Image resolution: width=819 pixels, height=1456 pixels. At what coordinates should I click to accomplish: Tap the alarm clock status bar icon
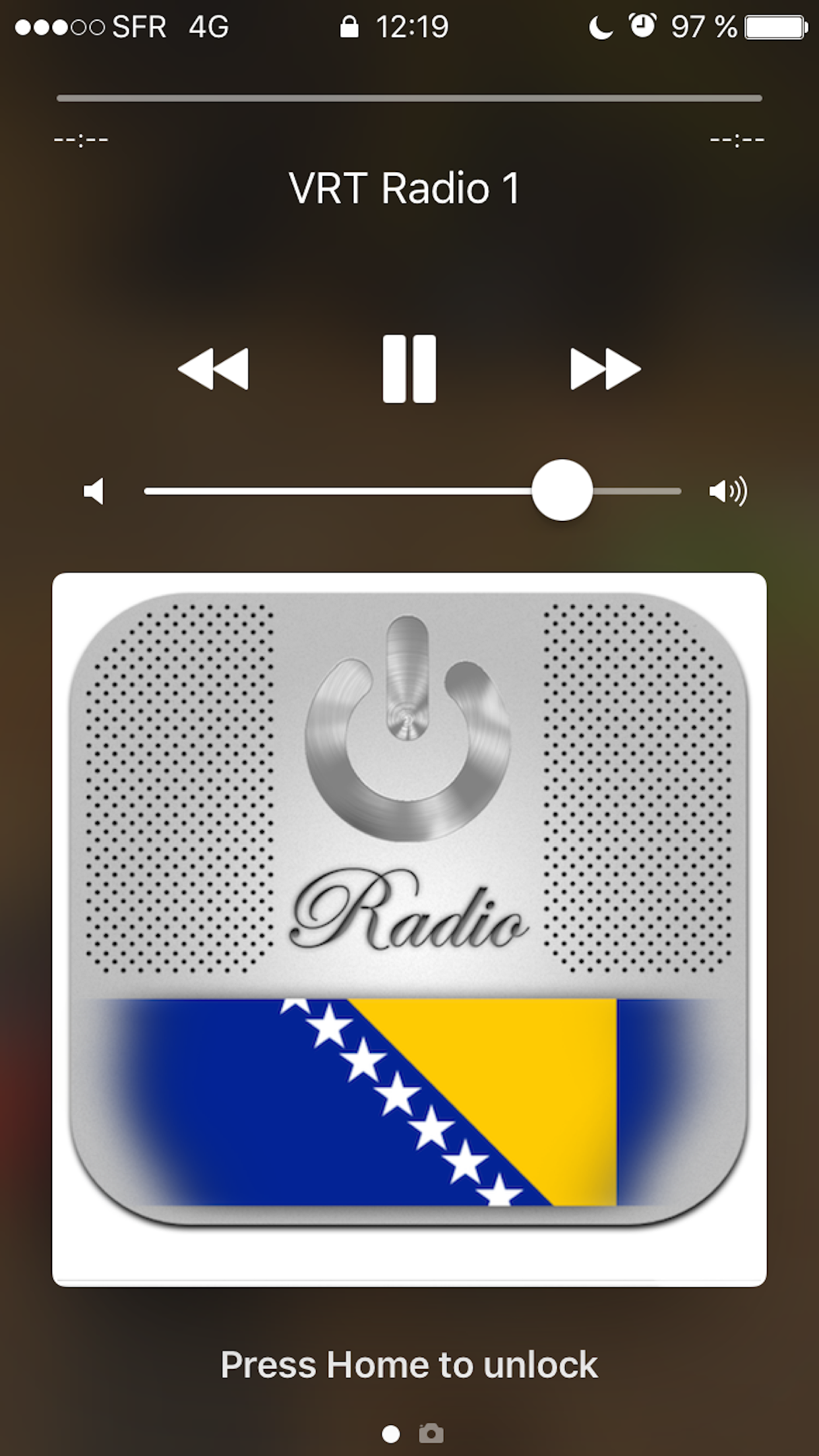(640, 27)
